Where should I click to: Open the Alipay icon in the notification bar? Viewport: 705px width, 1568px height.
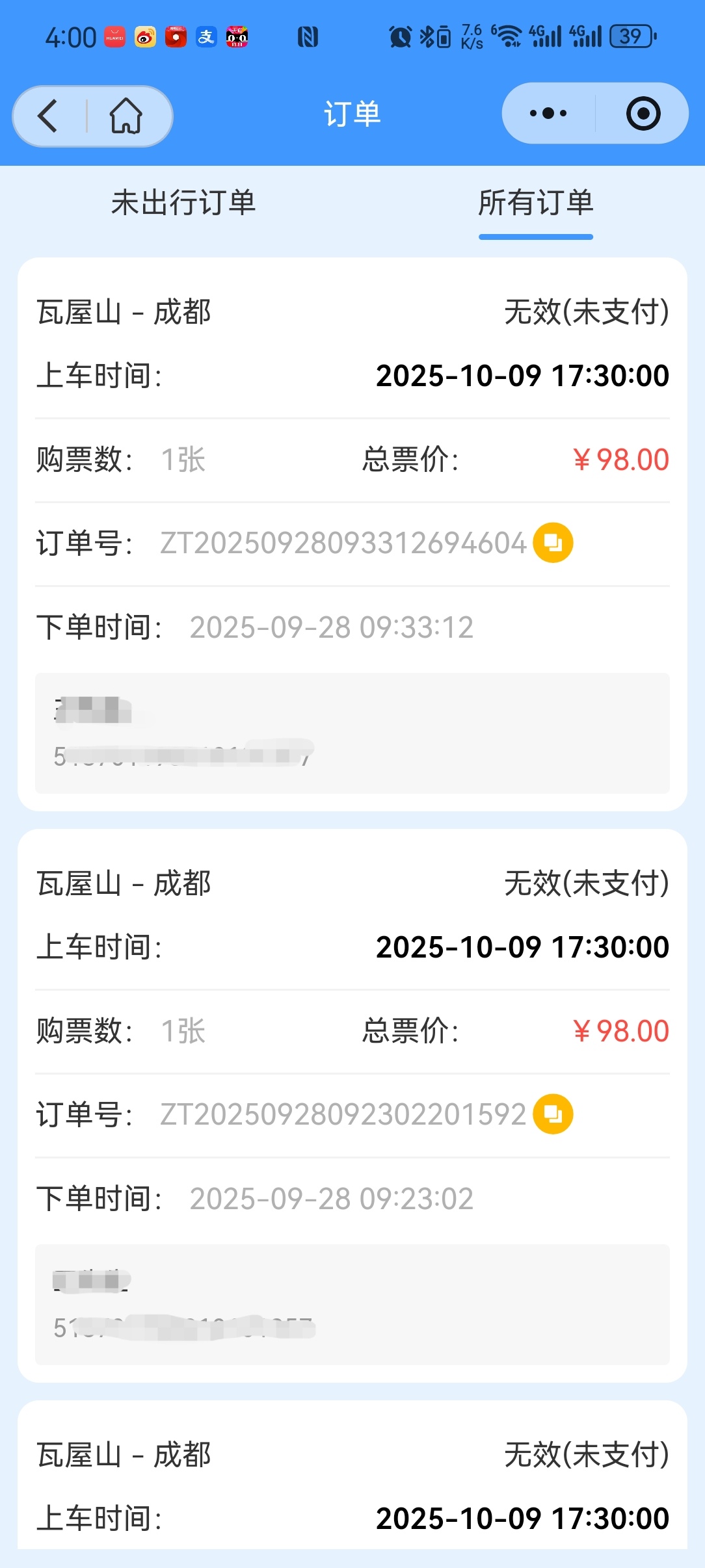(x=206, y=37)
